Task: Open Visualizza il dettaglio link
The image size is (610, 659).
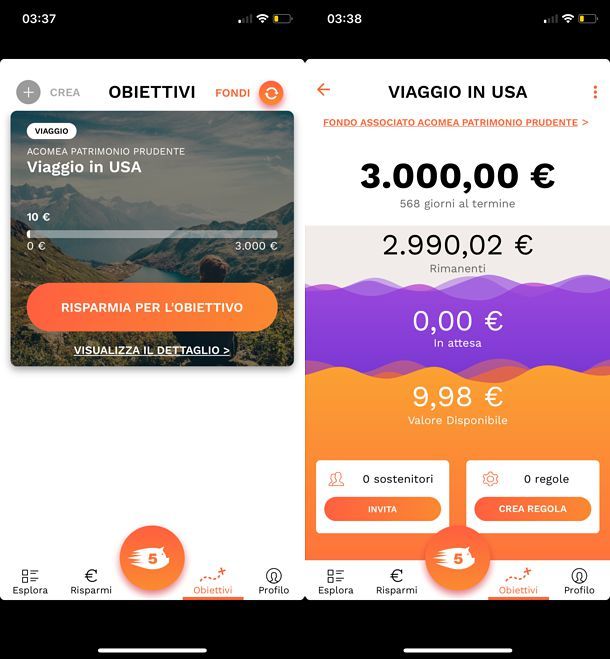Action: [152, 351]
